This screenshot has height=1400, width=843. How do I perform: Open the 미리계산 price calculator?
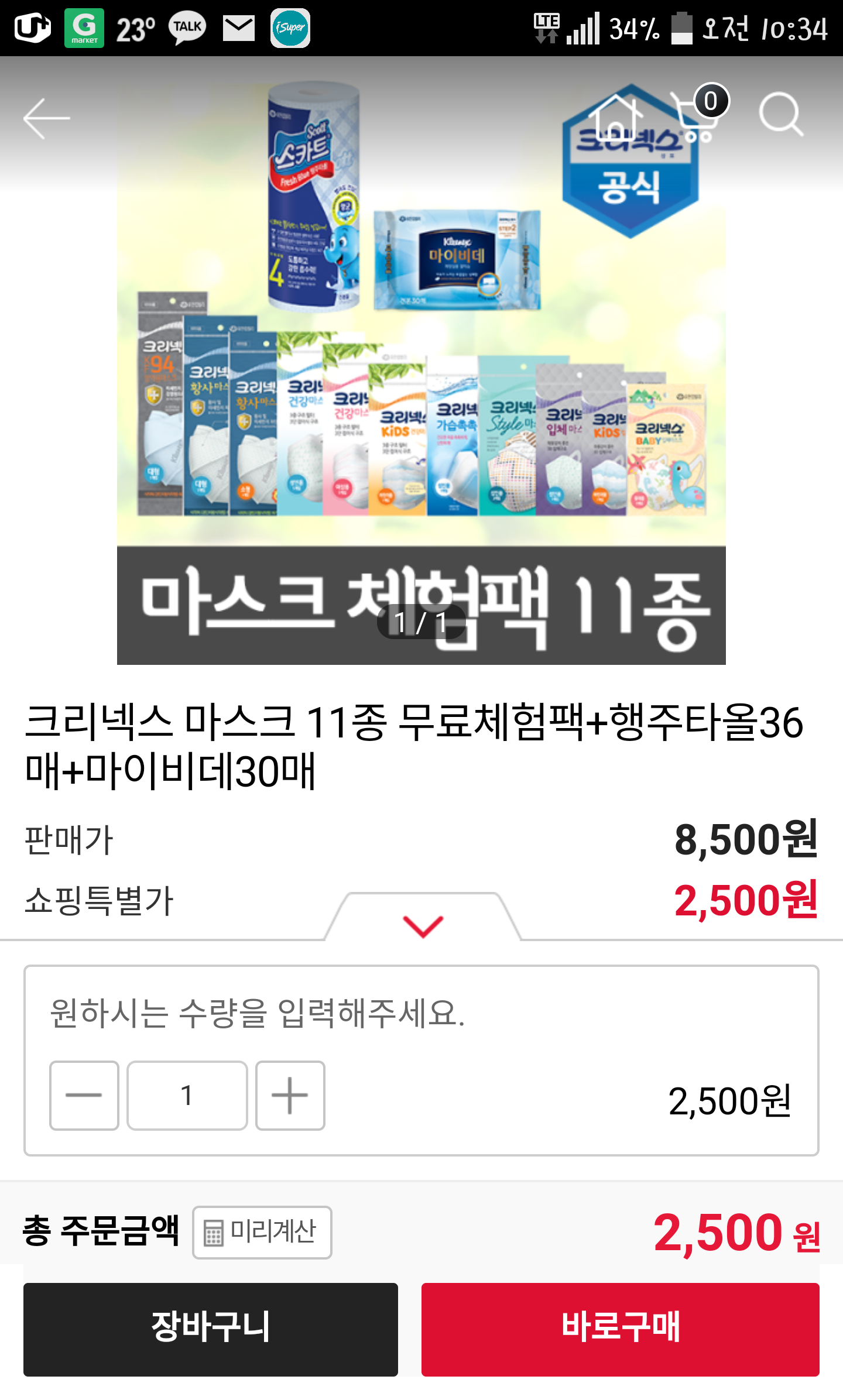pyautogui.click(x=262, y=1232)
